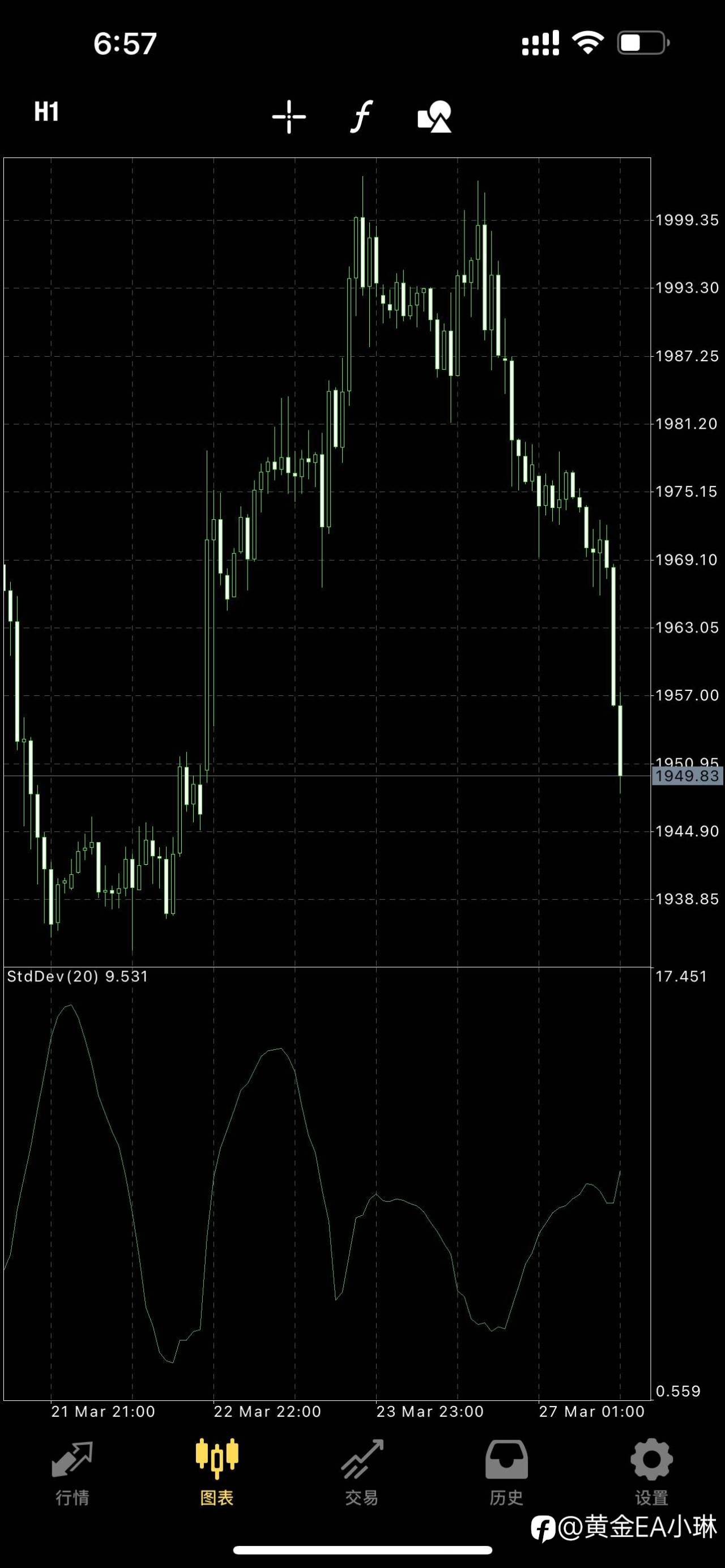725x1568 pixels.
Task: Select the 图表 chart tab
Action: pos(217,1472)
